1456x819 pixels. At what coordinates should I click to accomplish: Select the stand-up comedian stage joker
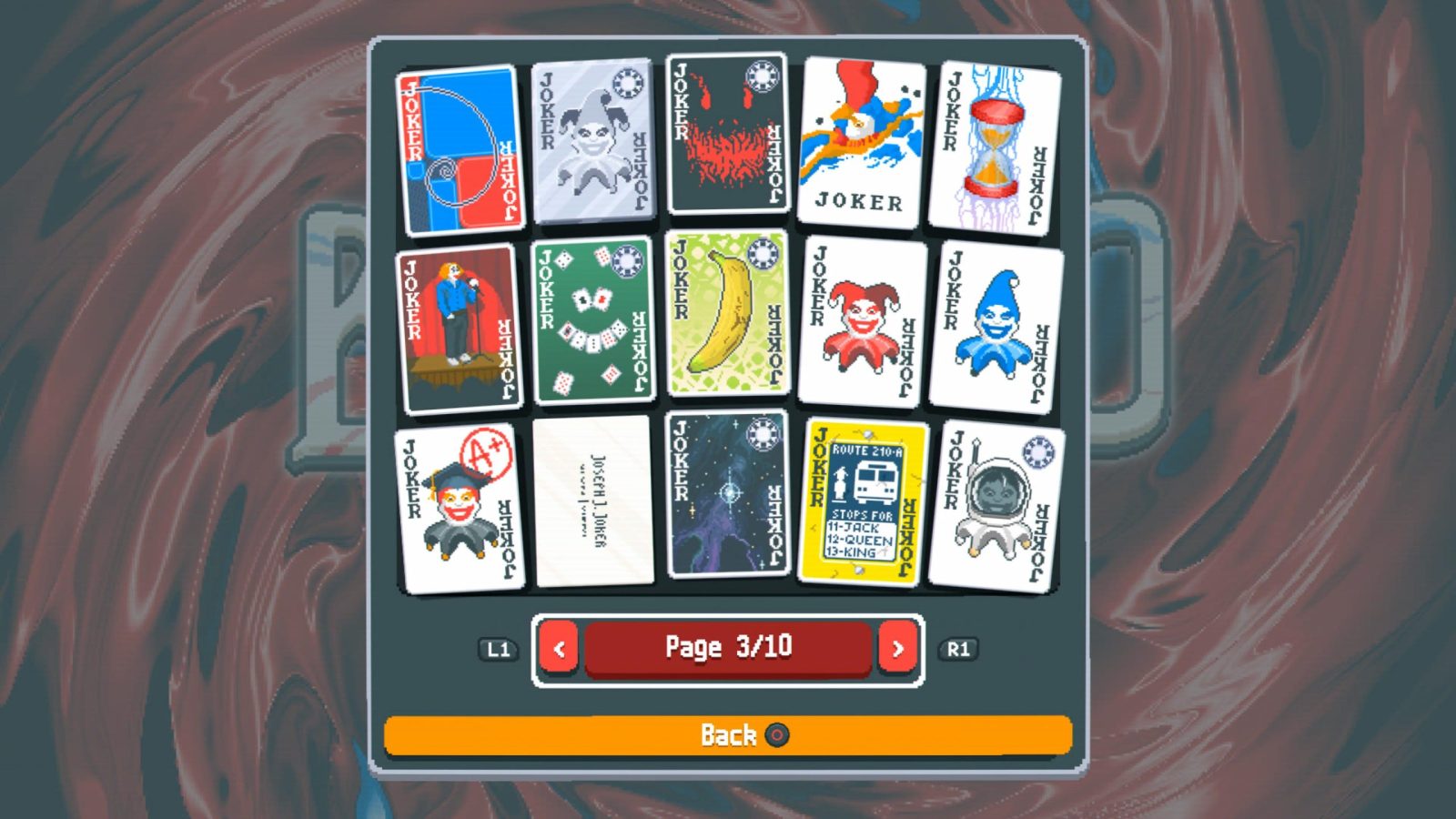[460, 328]
